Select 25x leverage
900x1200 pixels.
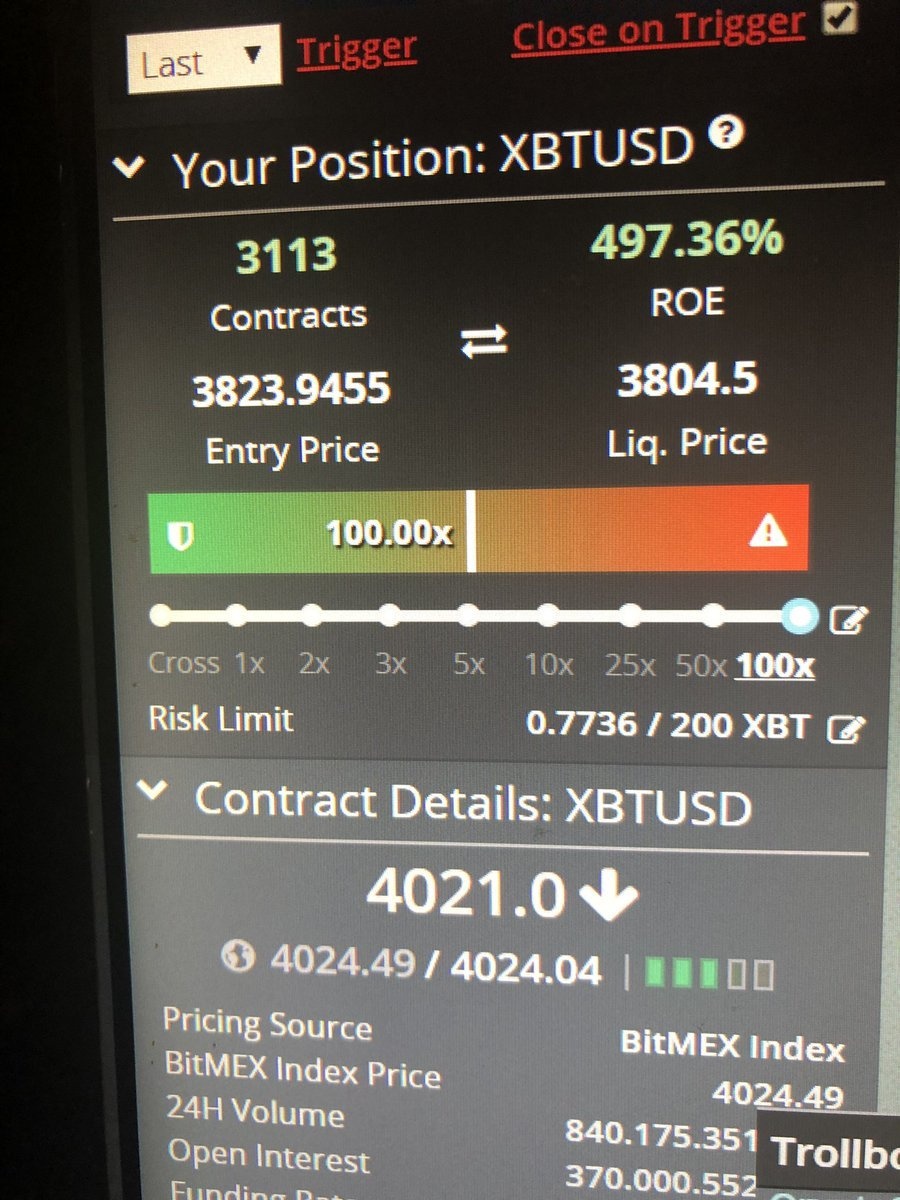tap(629, 616)
